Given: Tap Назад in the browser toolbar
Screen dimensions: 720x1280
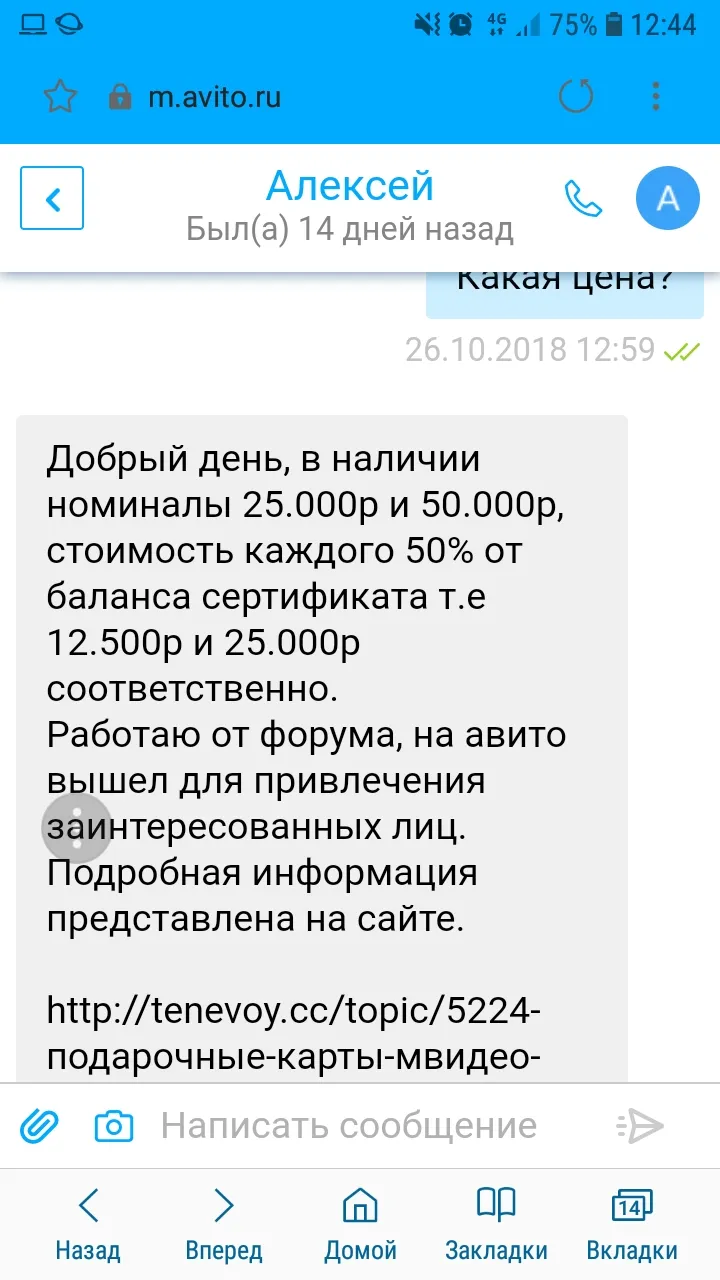Looking at the screenshot, I should [x=88, y=1224].
